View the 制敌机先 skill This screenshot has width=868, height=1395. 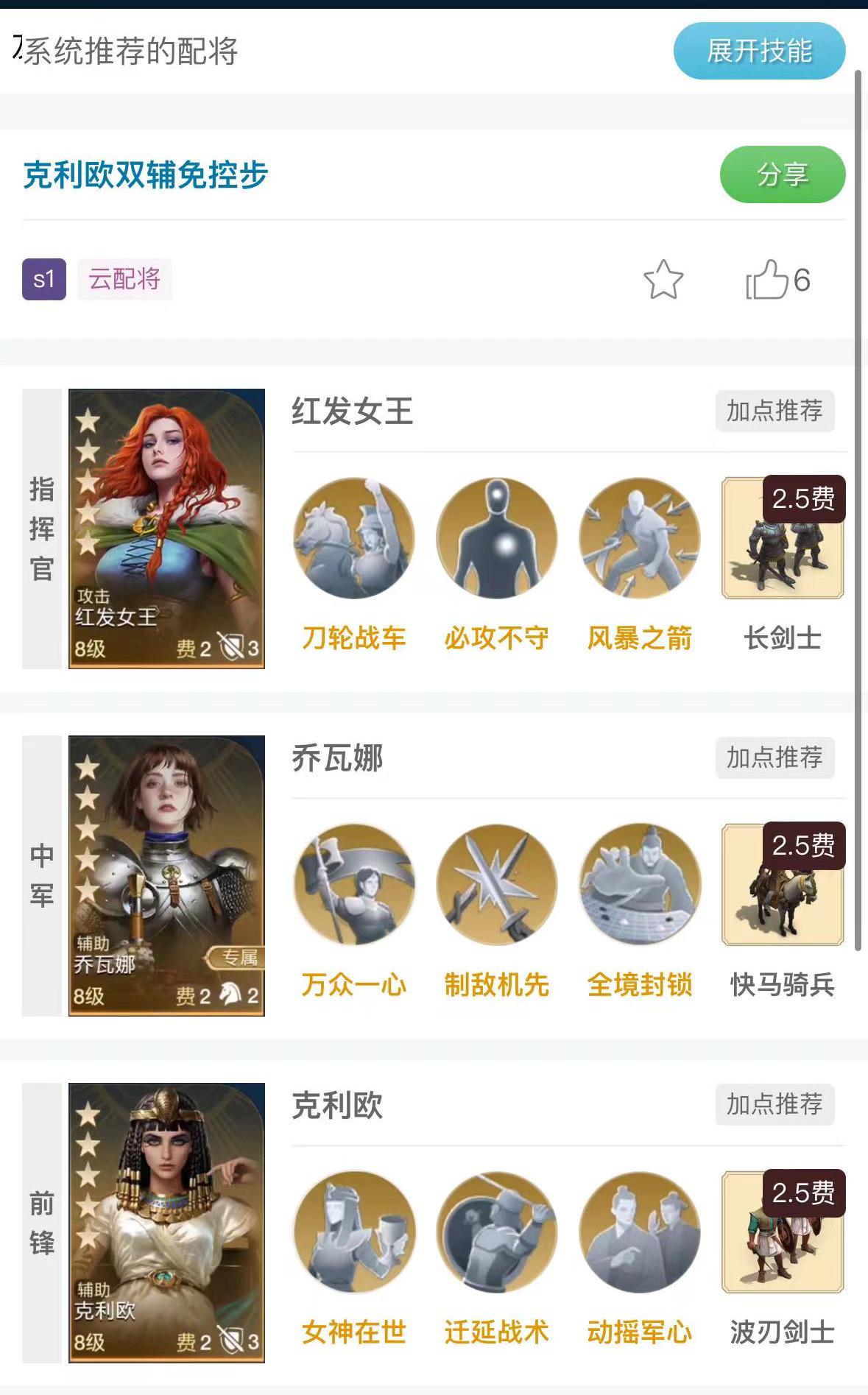coord(497,885)
